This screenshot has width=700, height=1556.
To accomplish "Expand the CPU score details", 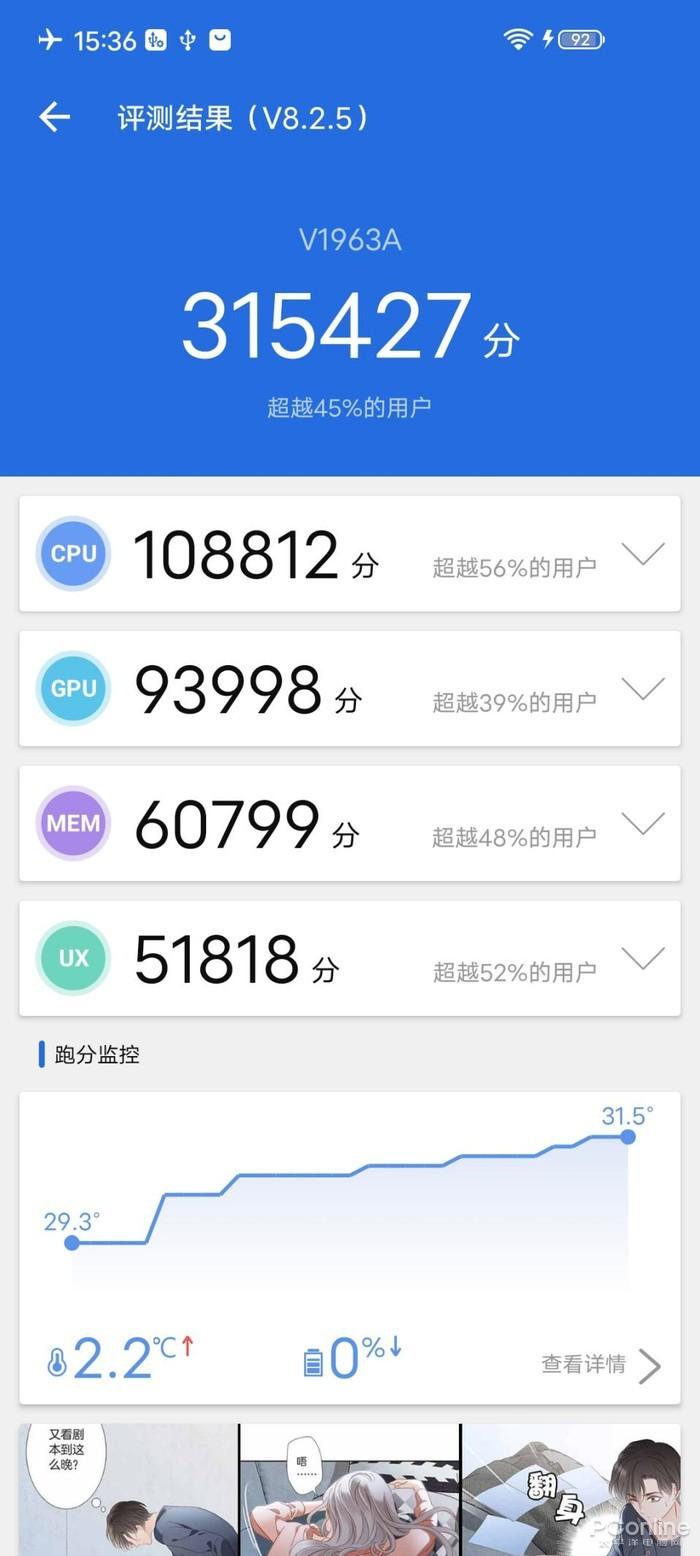I will coord(642,554).
